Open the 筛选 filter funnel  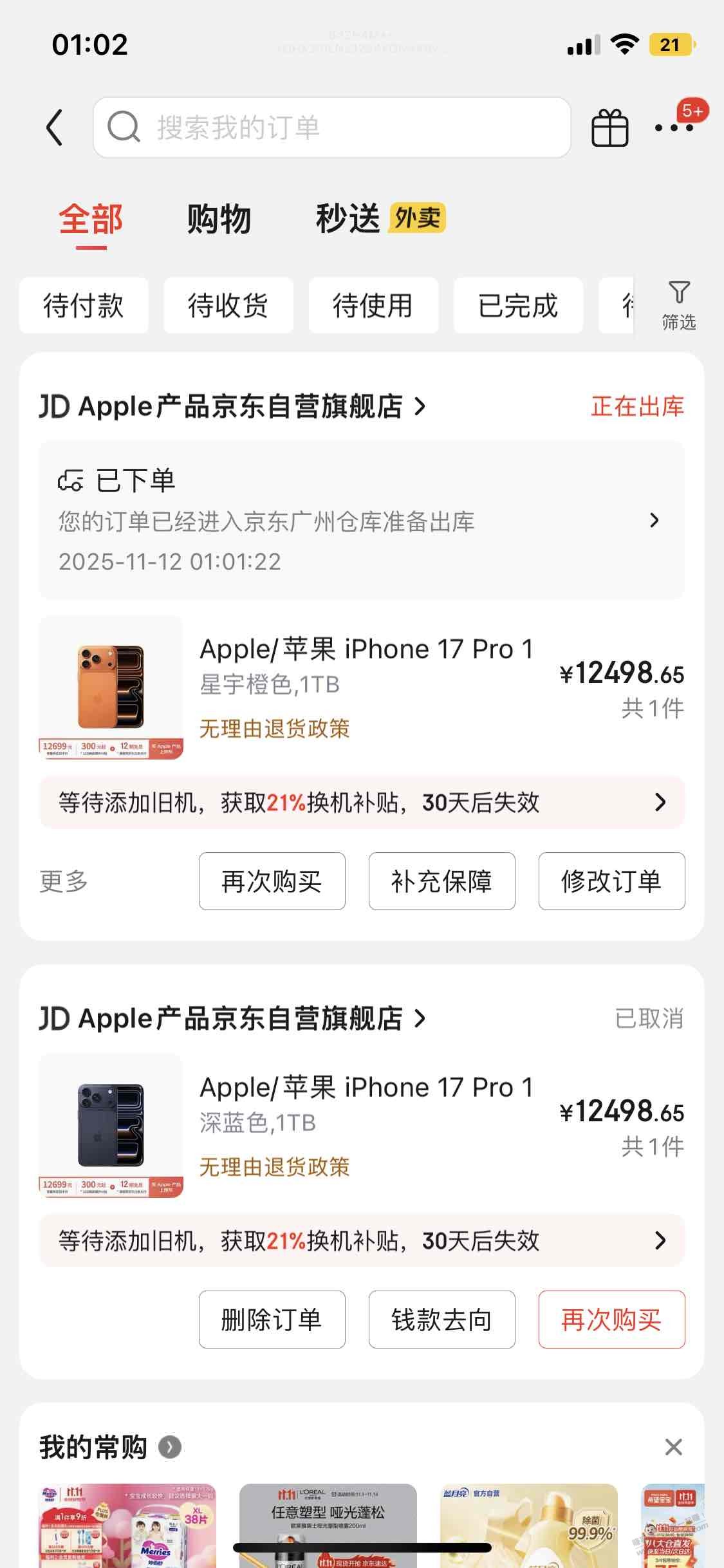(679, 305)
